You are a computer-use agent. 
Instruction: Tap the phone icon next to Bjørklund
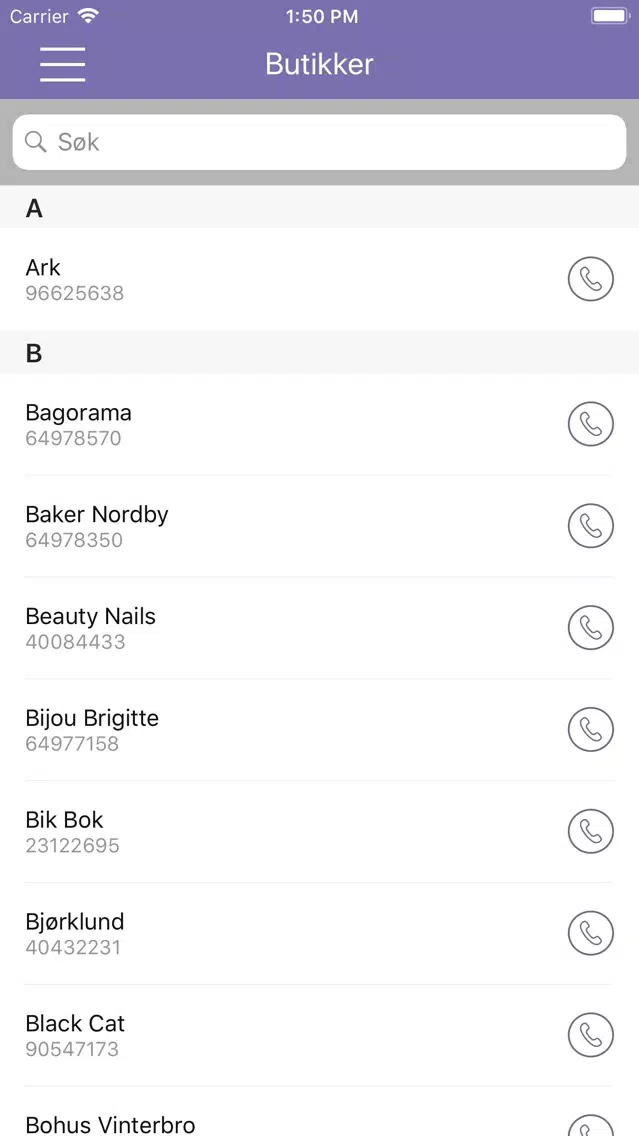[x=590, y=933]
